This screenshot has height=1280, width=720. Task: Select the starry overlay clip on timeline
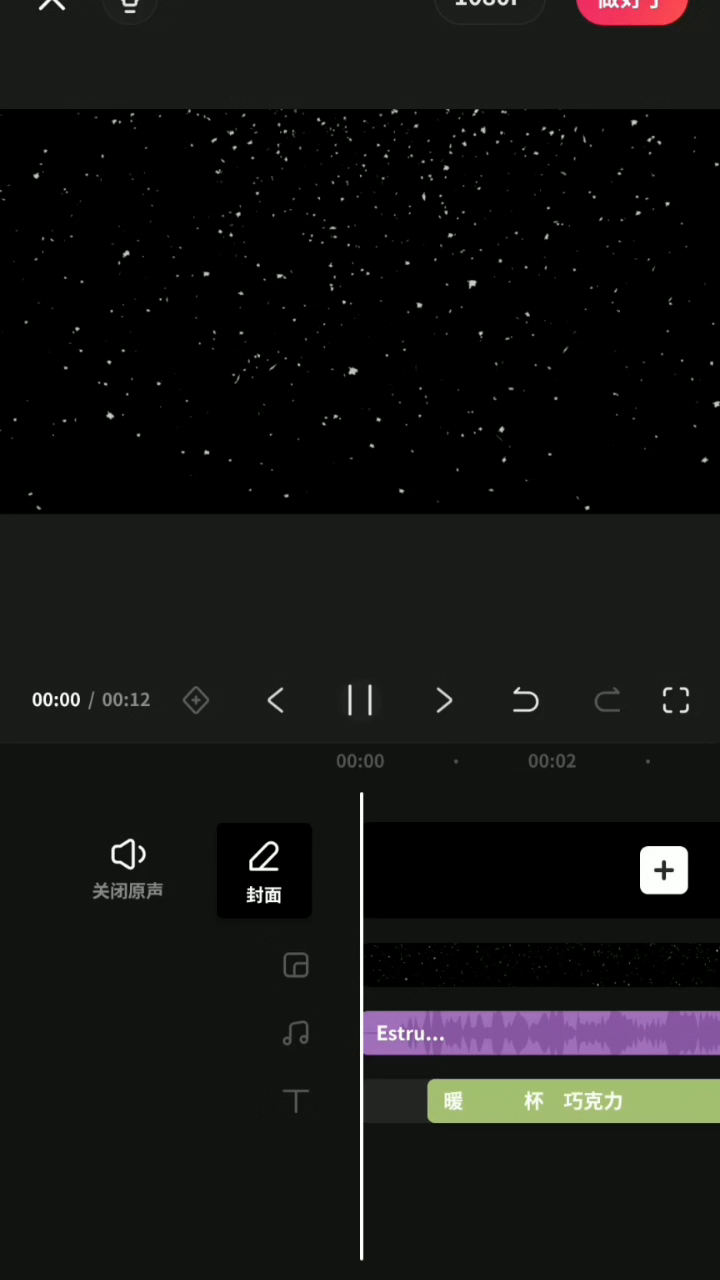click(x=540, y=965)
